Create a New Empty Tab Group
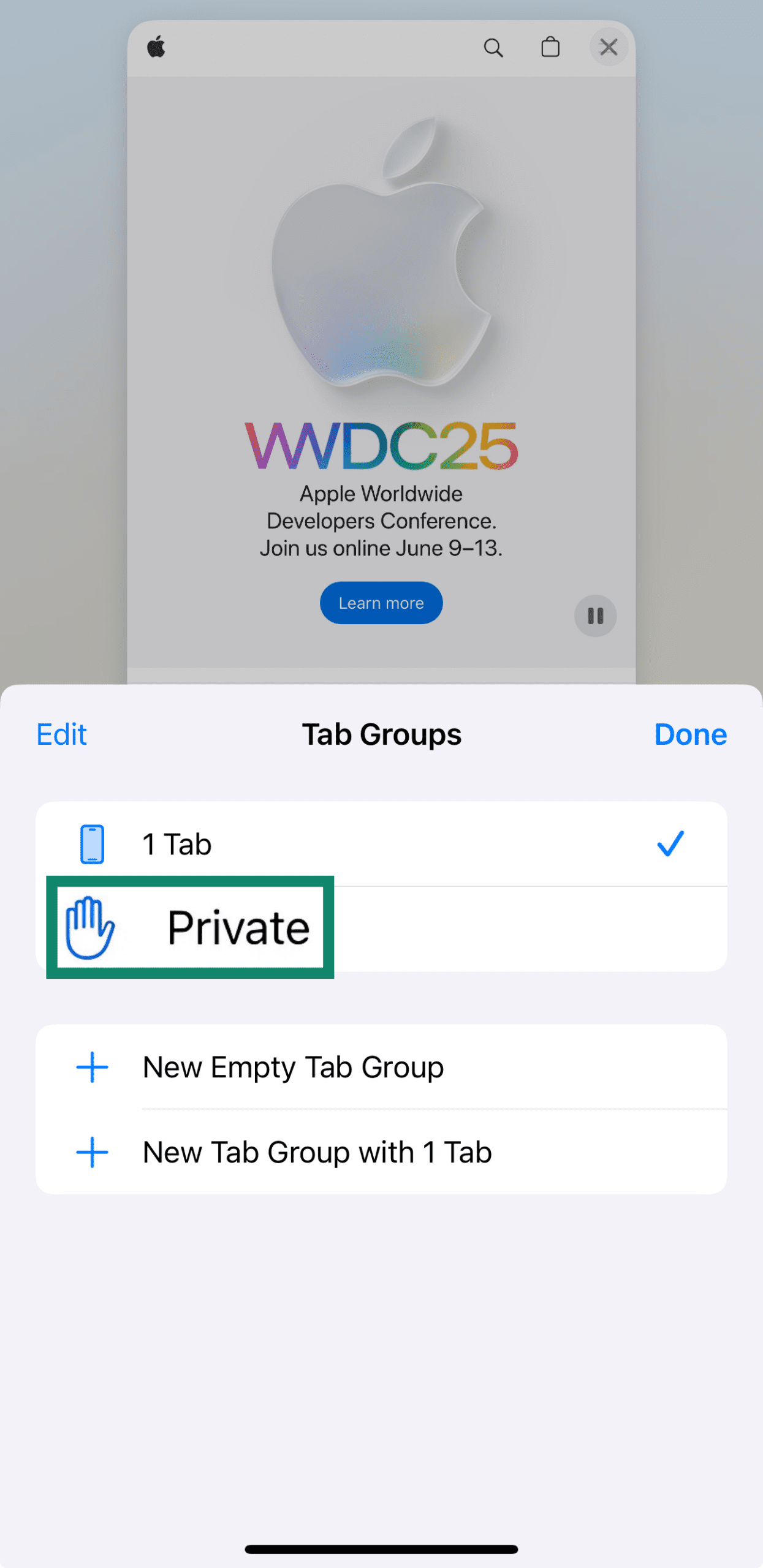The image size is (763, 1568). click(293, 1066)
